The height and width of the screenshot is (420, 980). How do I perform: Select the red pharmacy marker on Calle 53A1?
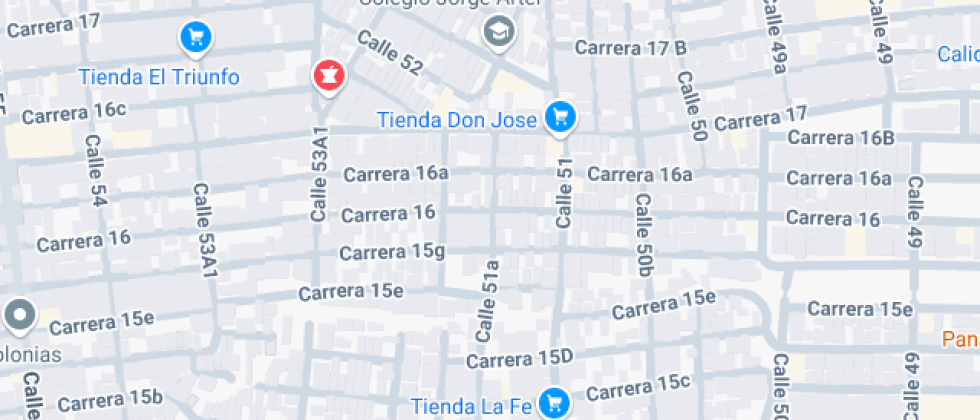click(x=327, y=74)
